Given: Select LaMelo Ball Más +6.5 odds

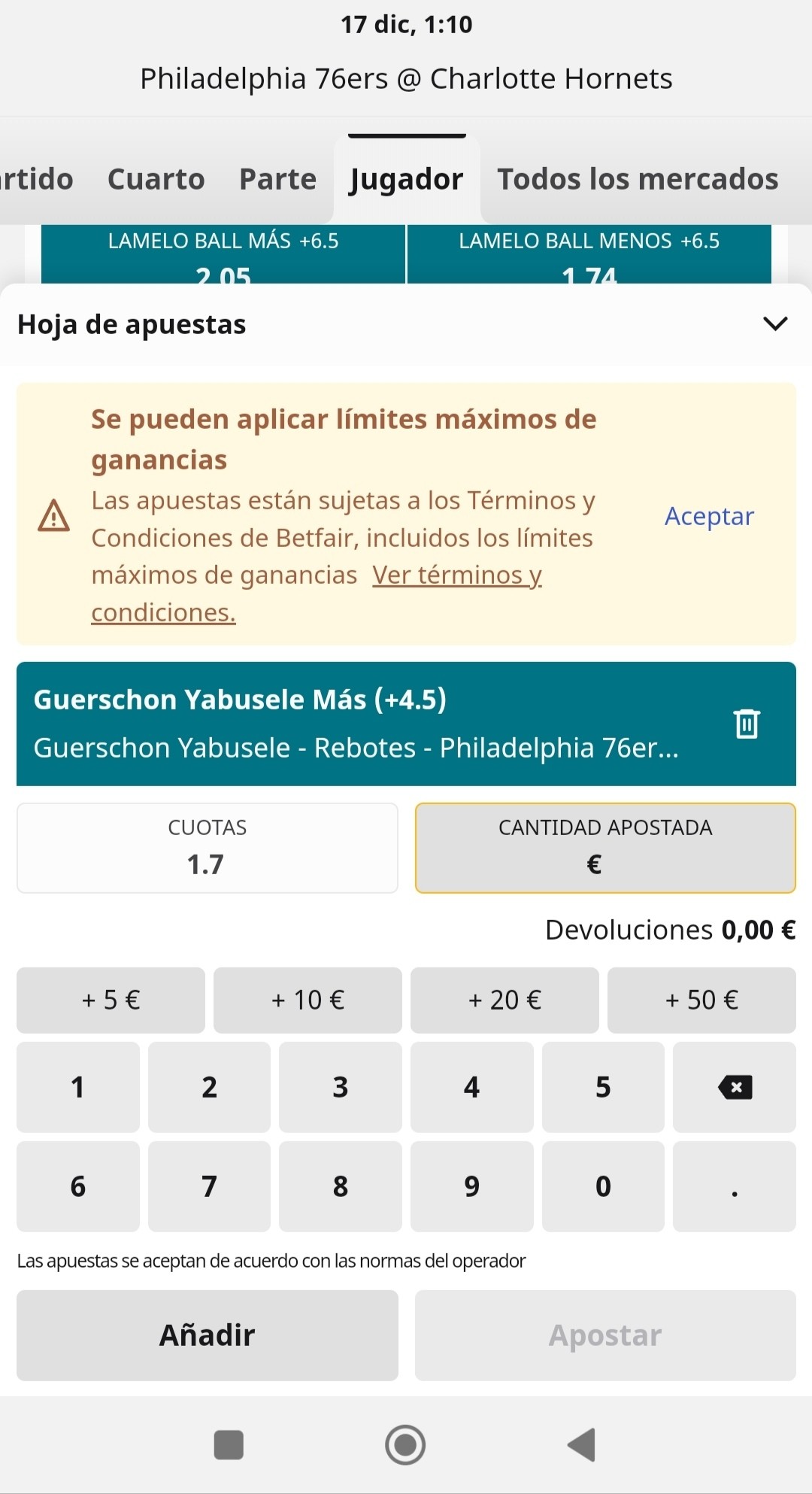Looking at the screenshot, I should pos(223,254).
